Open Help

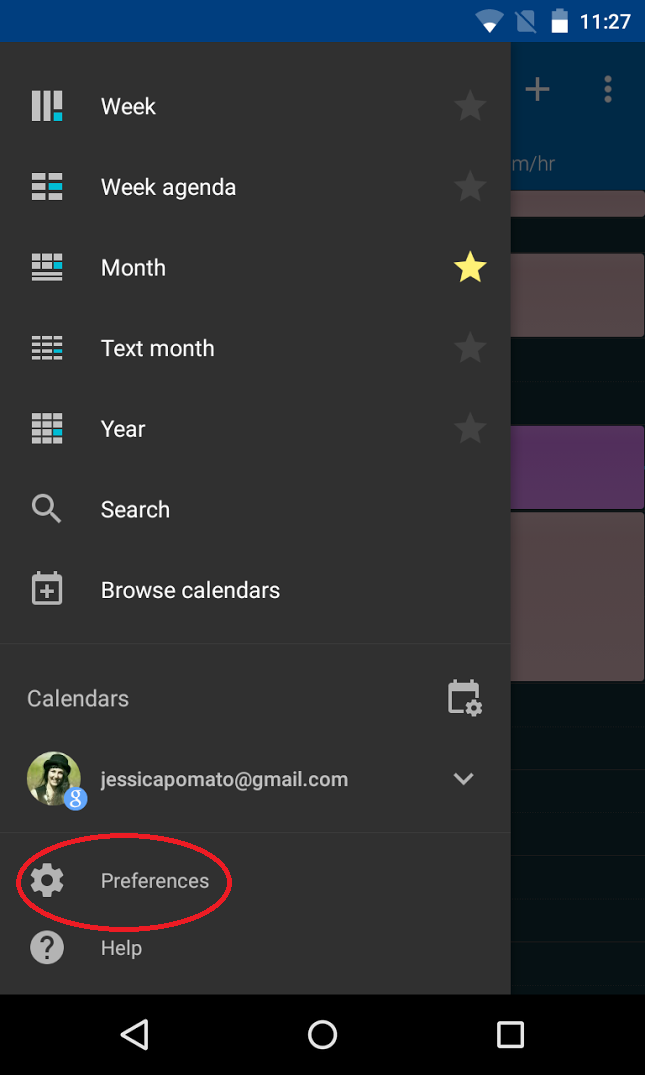click(x=121, y=948)
